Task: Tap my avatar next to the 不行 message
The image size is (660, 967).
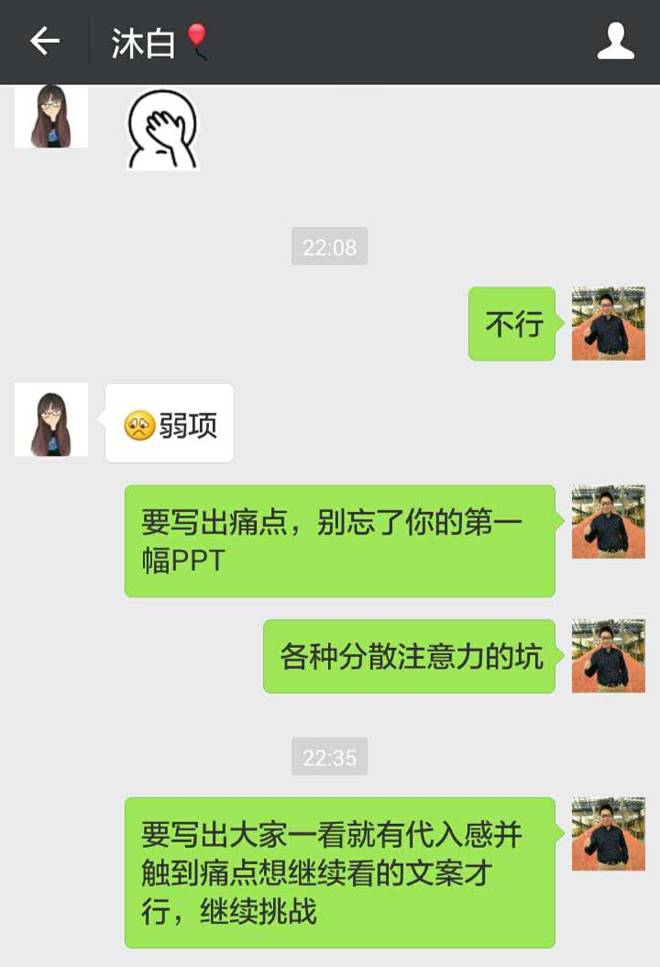Action: click(x=608, y=324)
